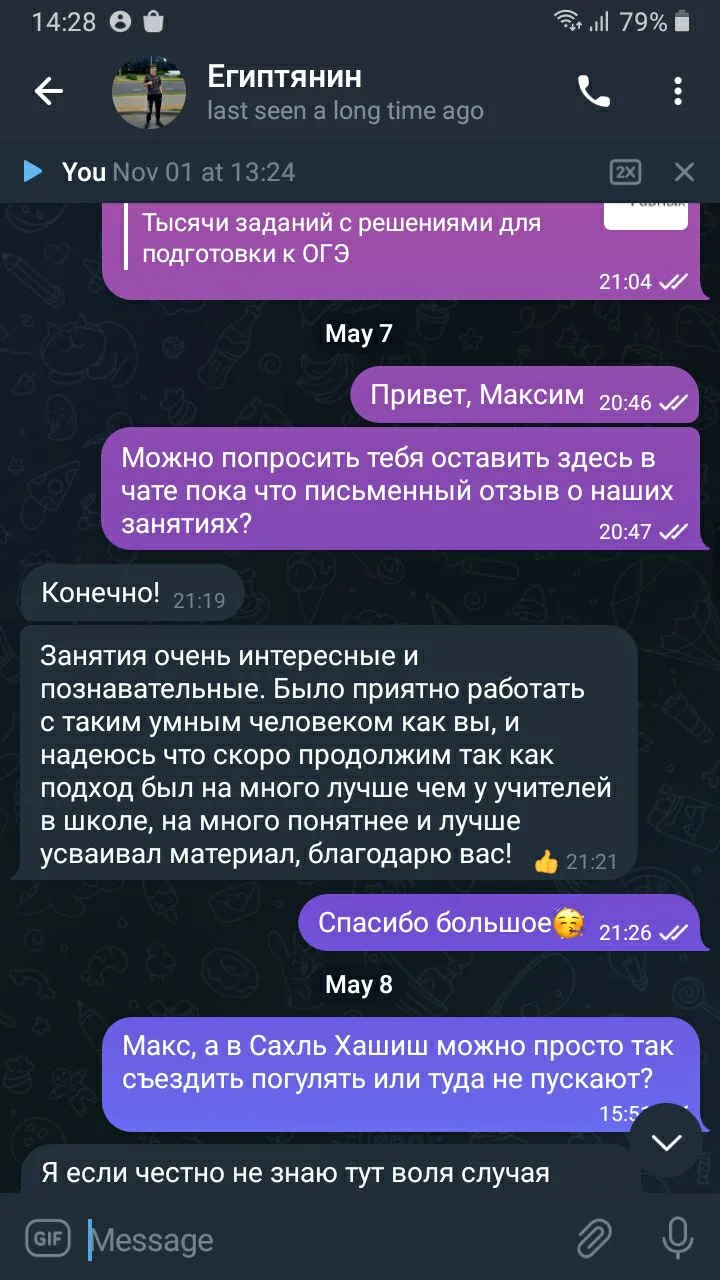Go back to the chat list
Viewport: 720px width, 1280px height.
coord(48,92)
